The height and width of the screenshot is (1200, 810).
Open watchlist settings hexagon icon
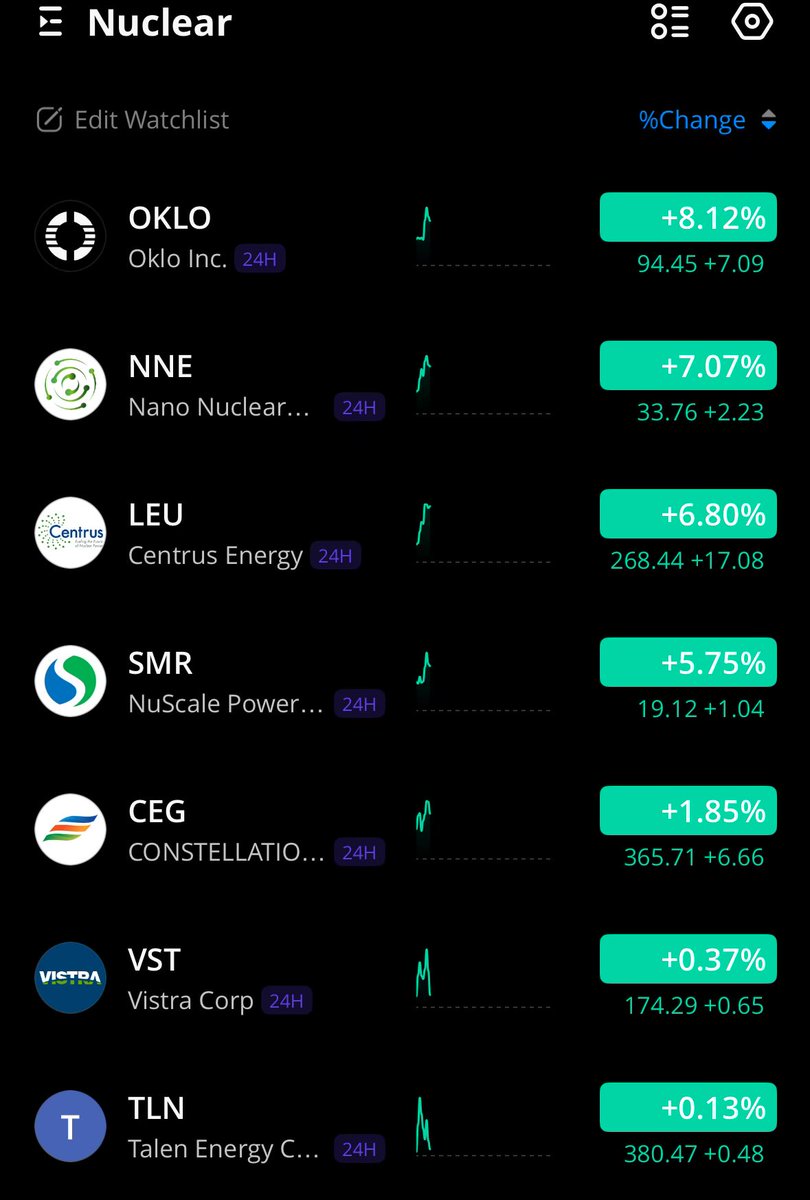pyautogui.click(x=752, y=22)
